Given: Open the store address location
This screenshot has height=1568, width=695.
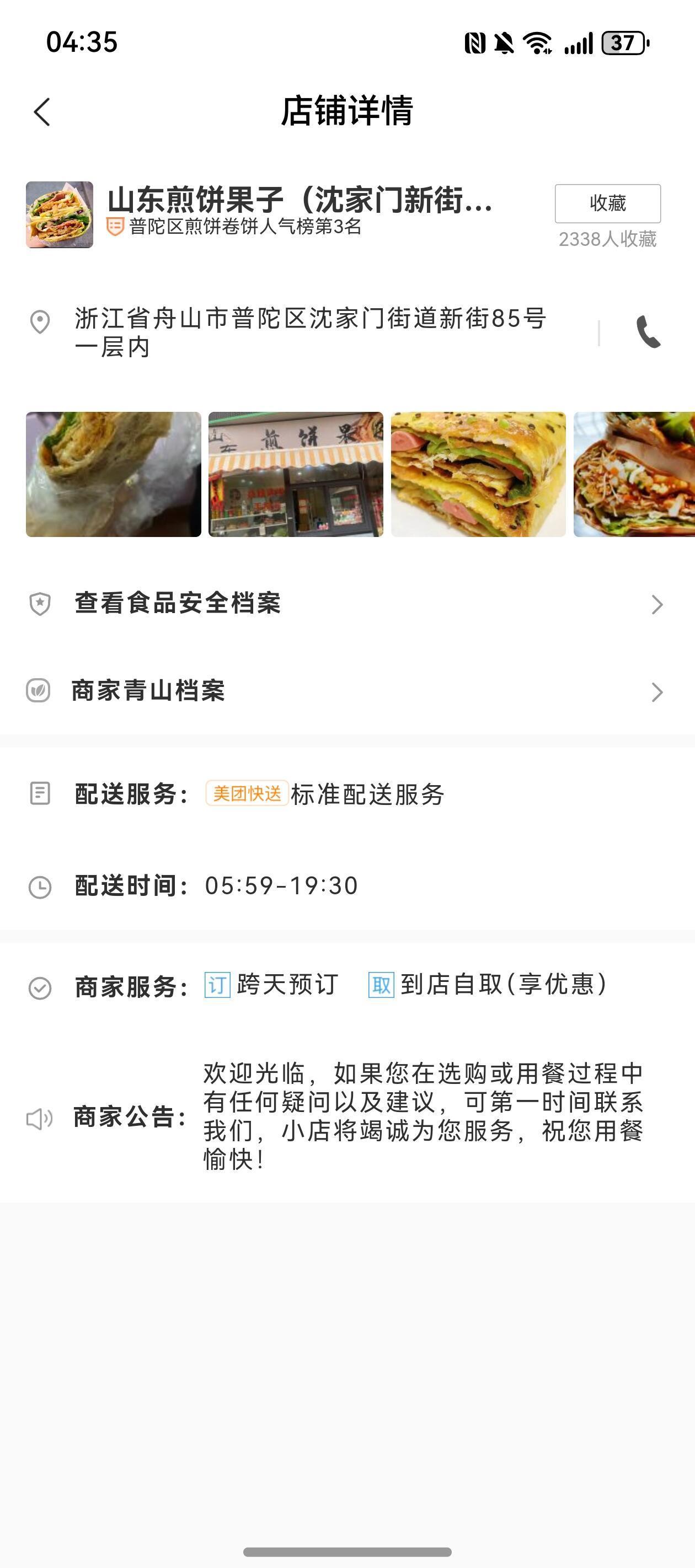Looking at the screenshot, I should coord(310,332).
